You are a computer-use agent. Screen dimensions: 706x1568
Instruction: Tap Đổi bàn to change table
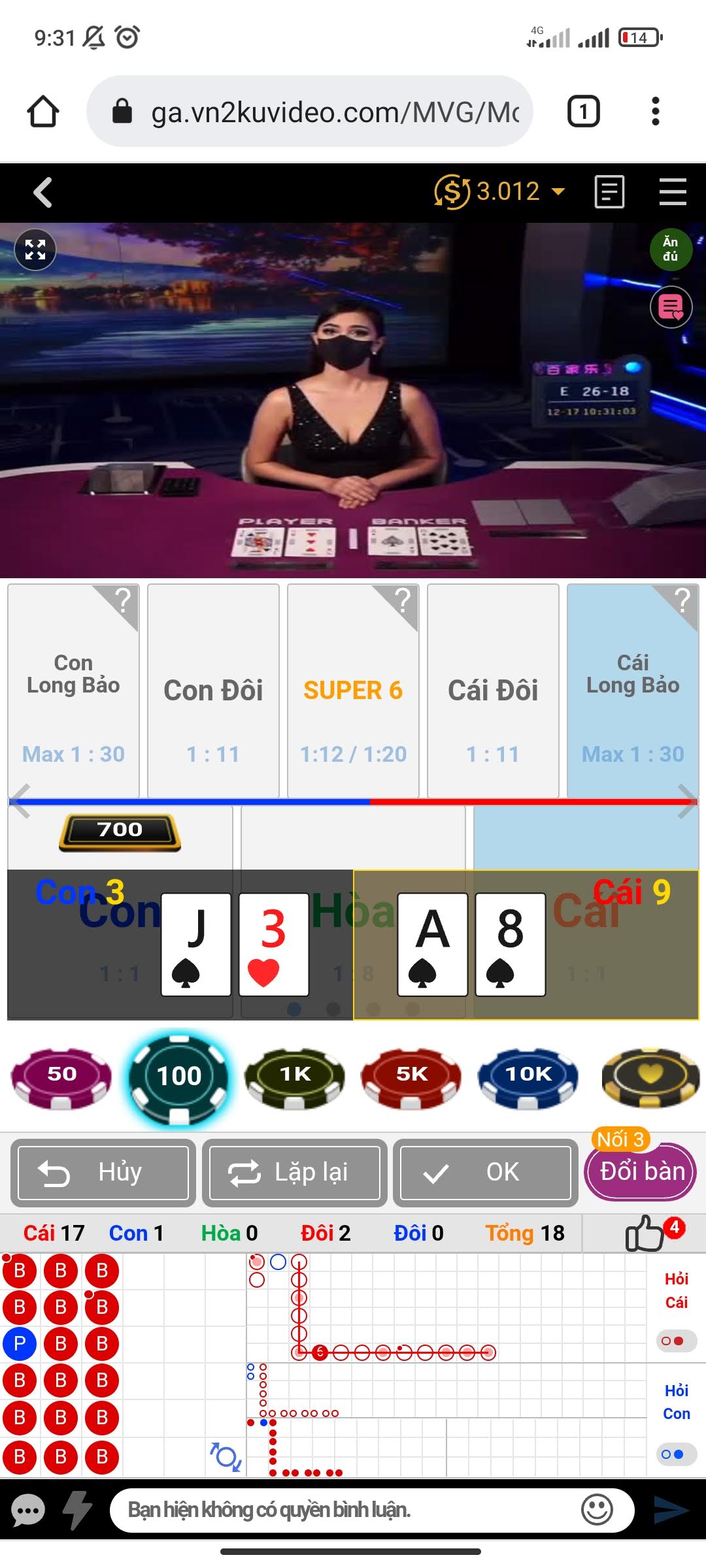tap(641, 1173)
